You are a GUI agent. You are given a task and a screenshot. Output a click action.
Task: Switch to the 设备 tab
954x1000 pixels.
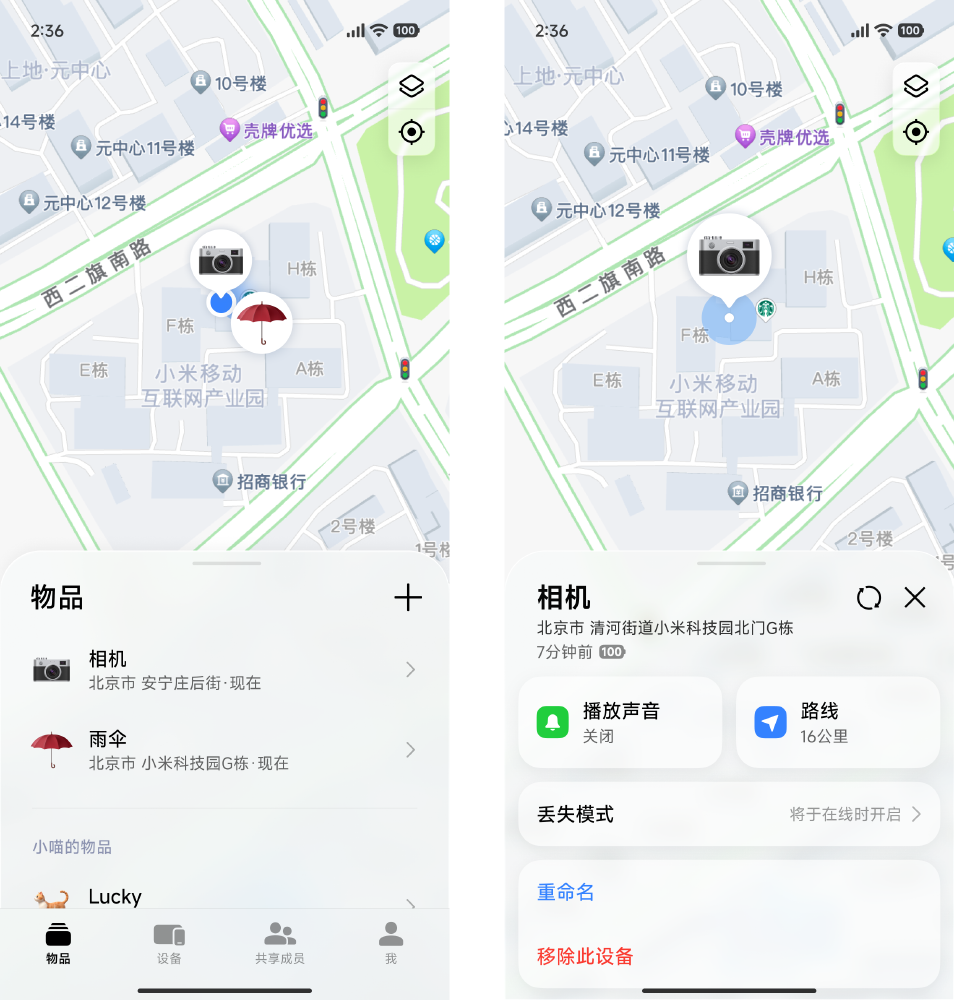click(x=169, y=944)
